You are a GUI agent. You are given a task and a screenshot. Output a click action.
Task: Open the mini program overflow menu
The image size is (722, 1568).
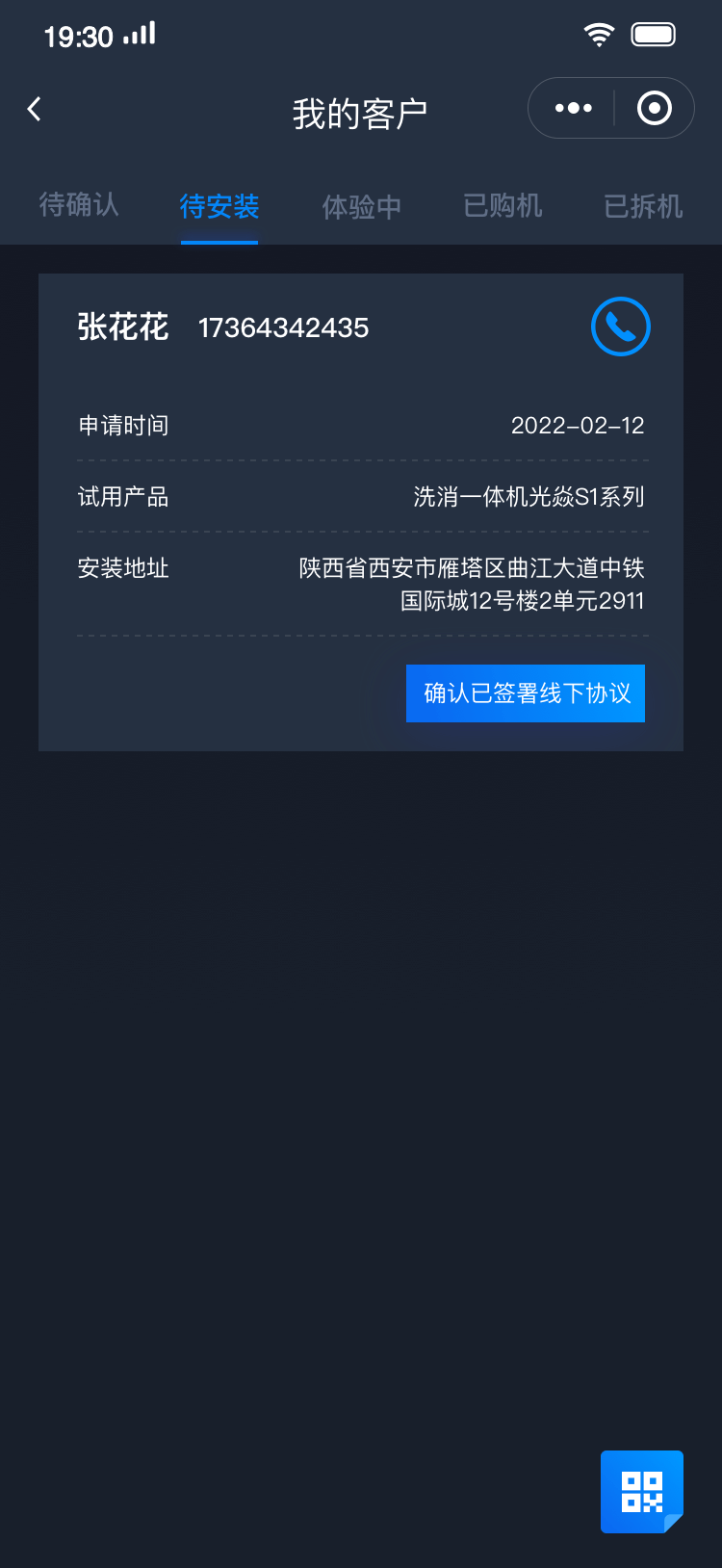573,108
